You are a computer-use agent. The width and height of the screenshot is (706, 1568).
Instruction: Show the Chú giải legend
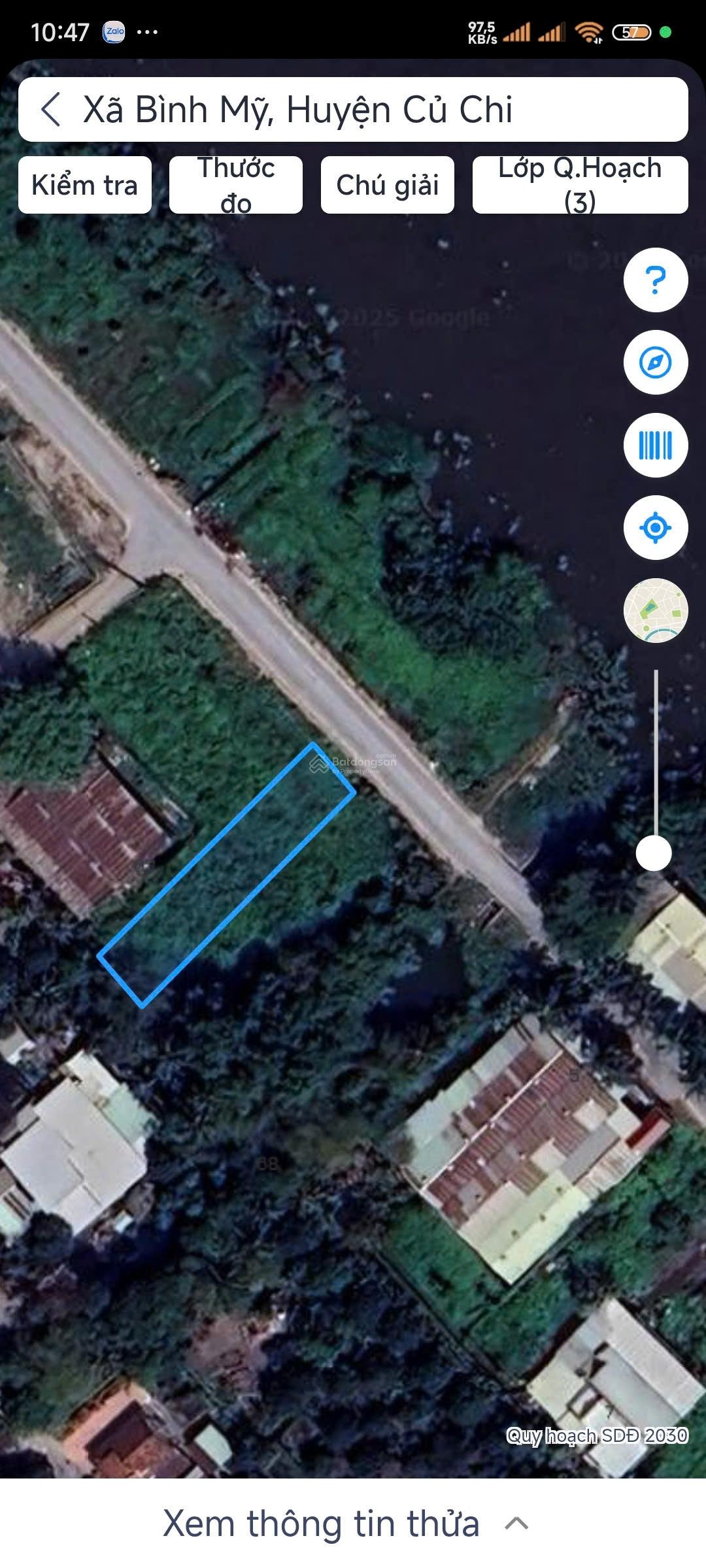point(387,185)
